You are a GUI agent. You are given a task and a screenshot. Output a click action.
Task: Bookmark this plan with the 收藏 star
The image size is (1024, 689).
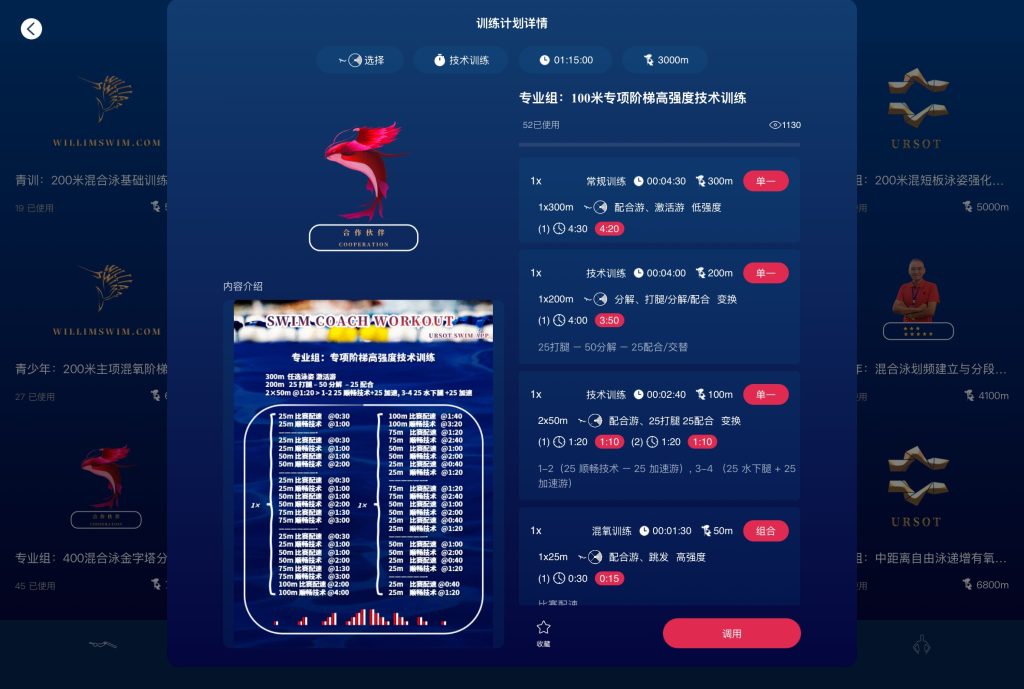(544, 633)
